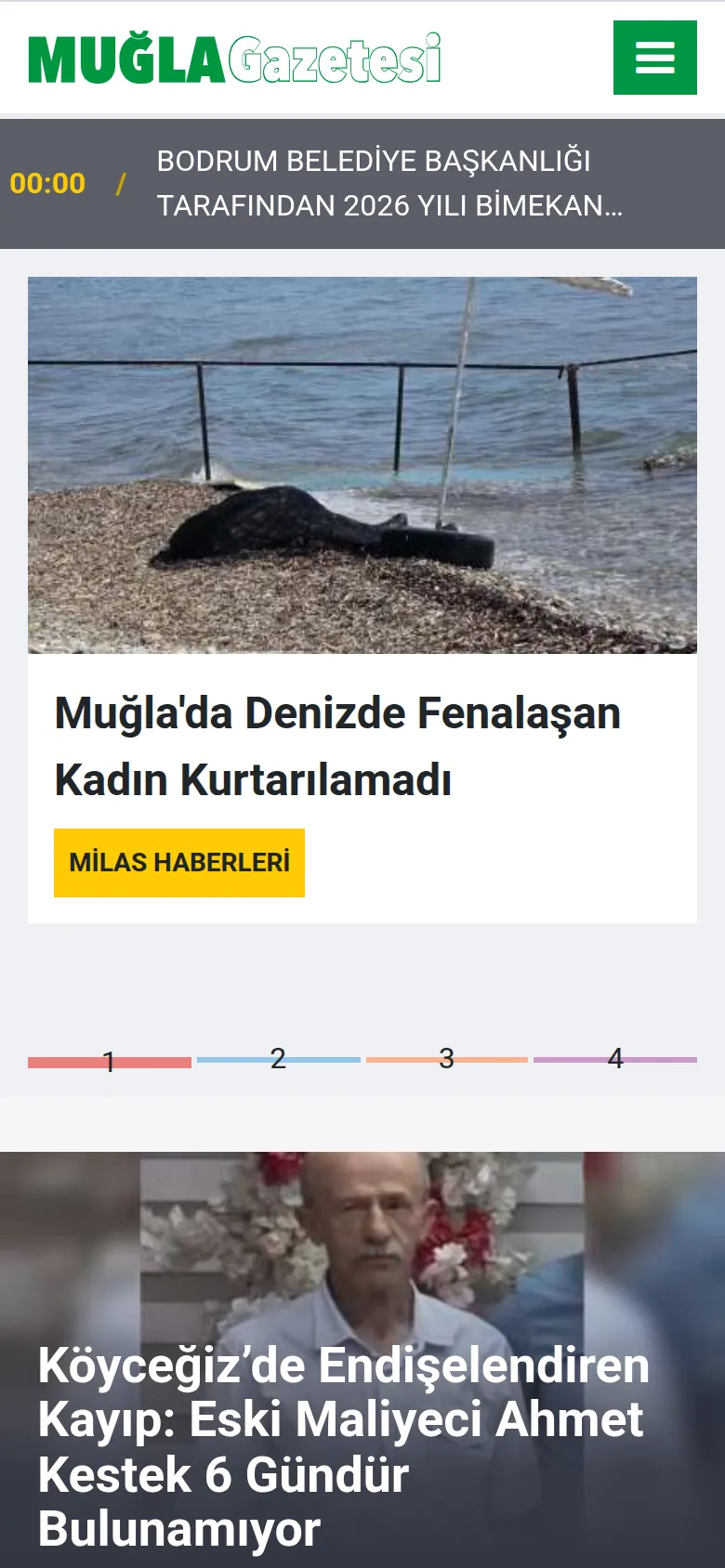
Task: Jump to slide 3 of the carousel
Action: point(446,1059)
